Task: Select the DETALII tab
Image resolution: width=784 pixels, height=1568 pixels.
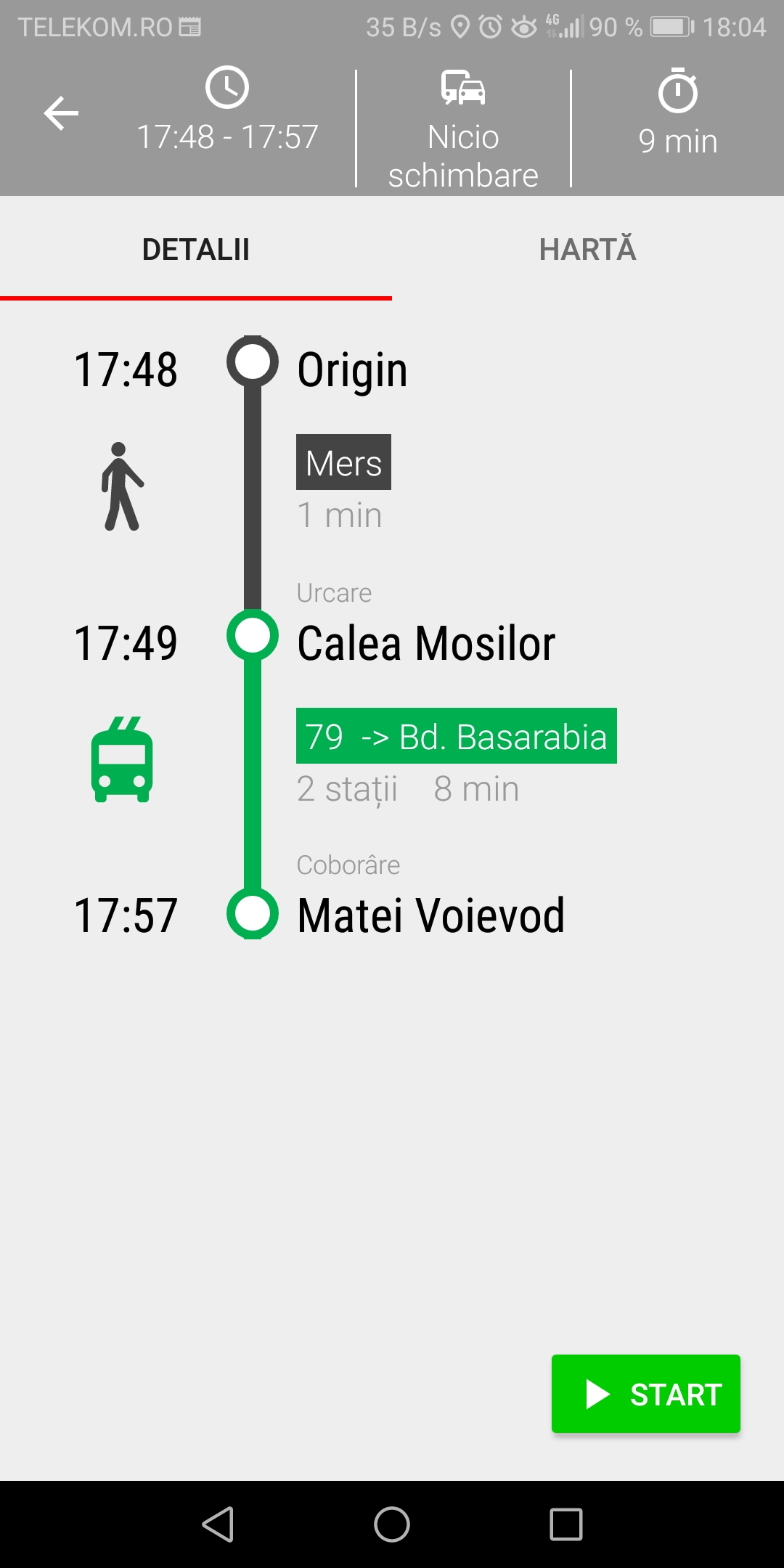Action: [196, 249]
